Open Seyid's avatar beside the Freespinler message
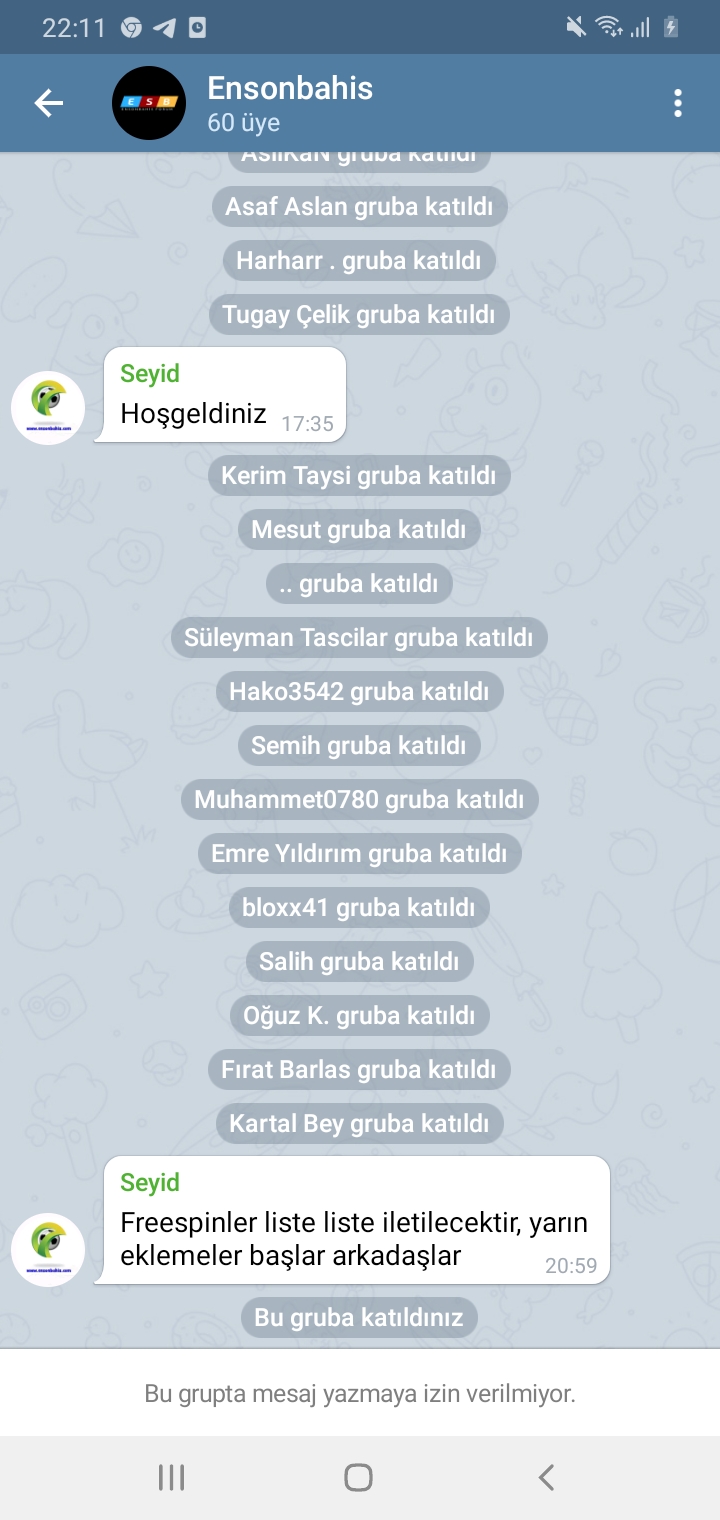720x1520 pixels. (x=48, y=1249)
